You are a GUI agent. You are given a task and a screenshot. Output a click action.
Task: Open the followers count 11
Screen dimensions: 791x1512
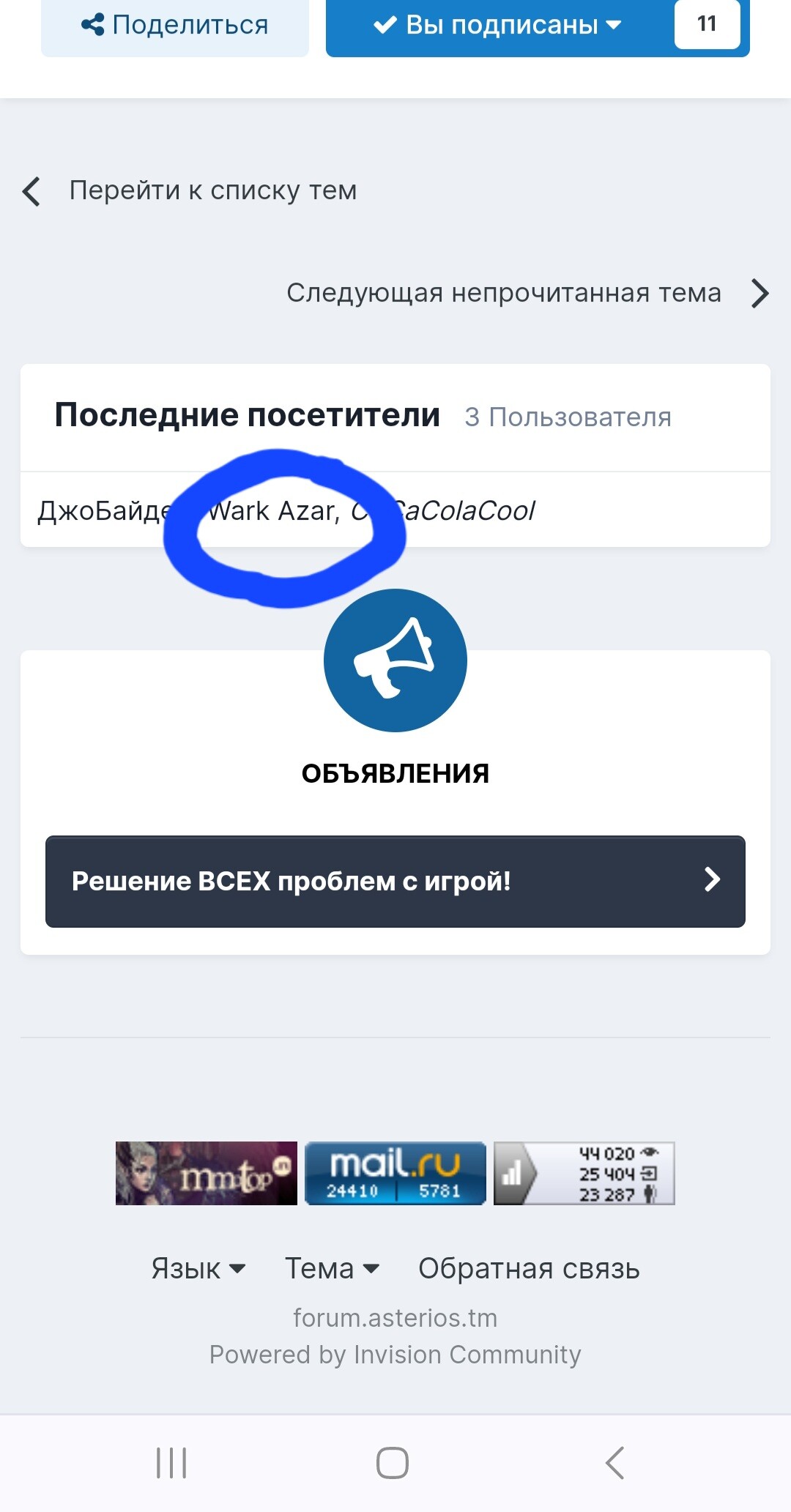[707, 24]
